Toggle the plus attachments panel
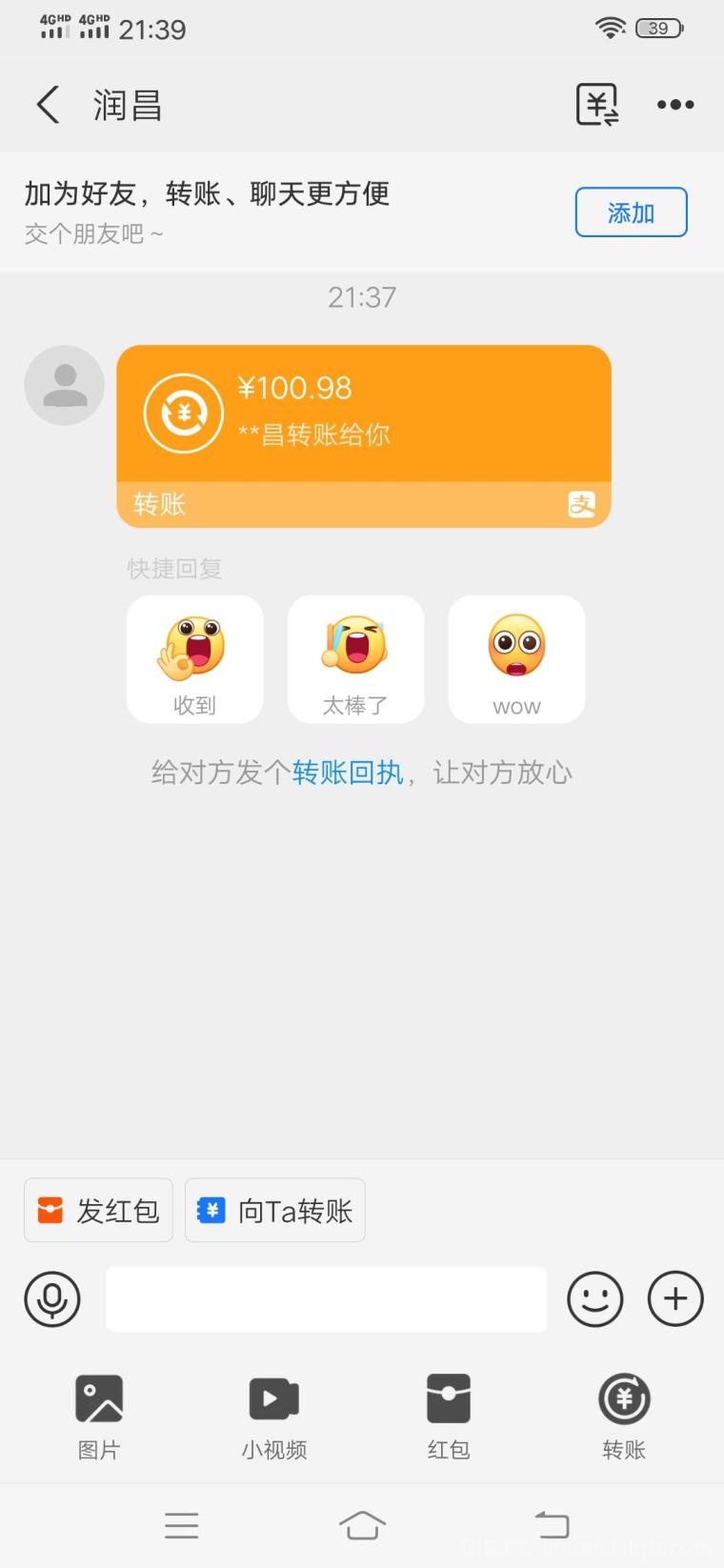Screen dimensions: 724x1568 pyautogui.click(x=675, y=1298)
